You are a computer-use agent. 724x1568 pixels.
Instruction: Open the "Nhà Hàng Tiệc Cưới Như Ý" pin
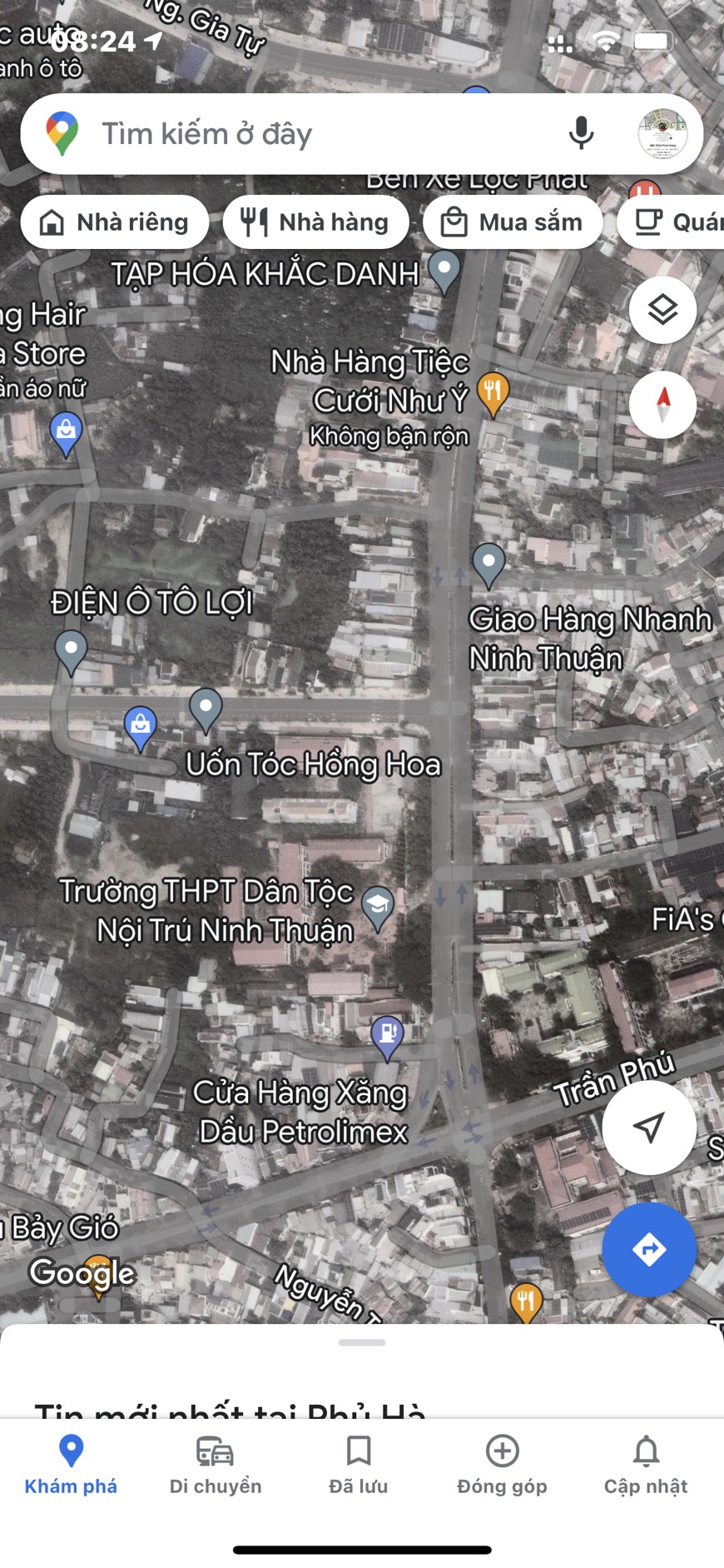coord(493,392)
